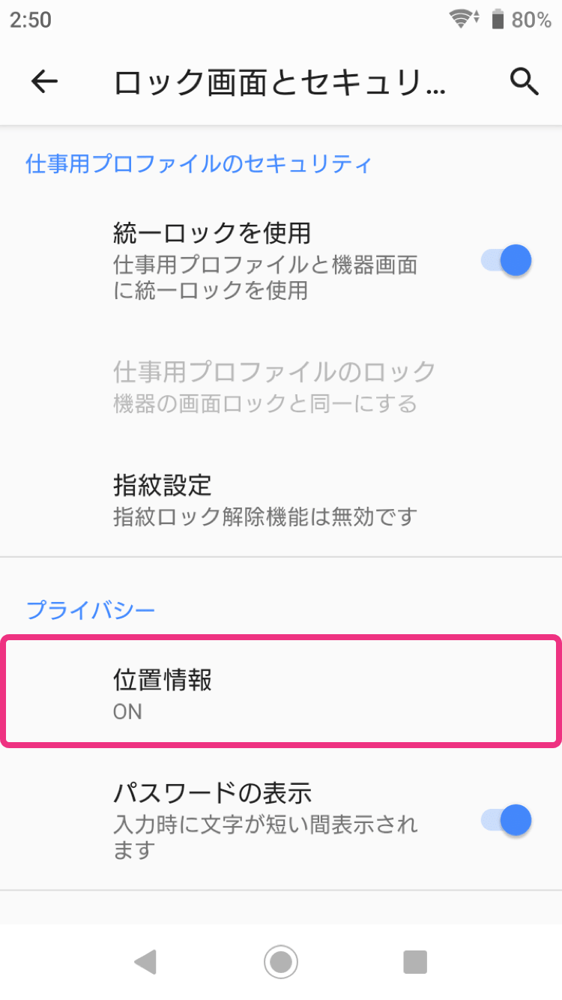Open 位置情報 settings
Image resolution: width=562 pixels, height=1000 pixels.
point(281,690)
